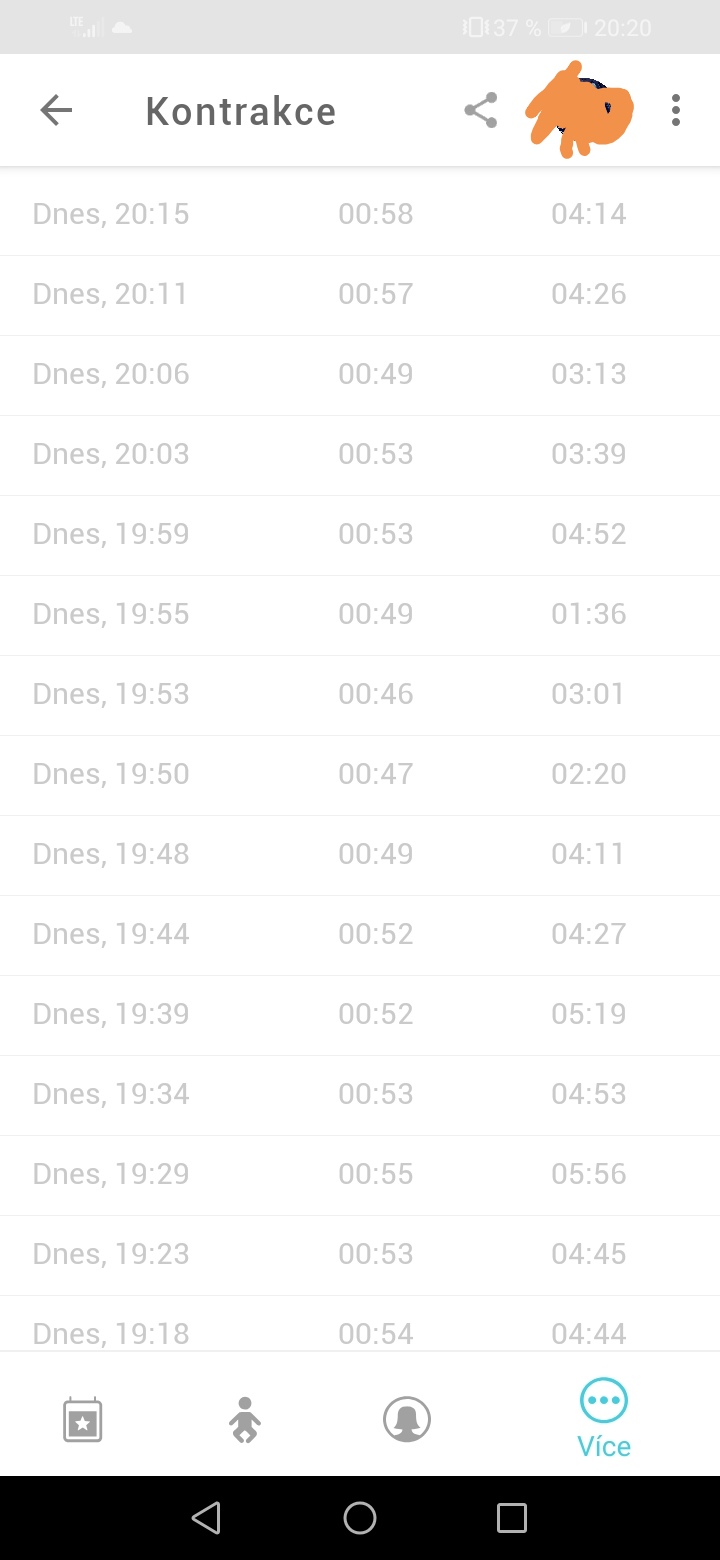The image size is (720, 1560).
Task: Tap the system home button
Action: (360, 1518)
